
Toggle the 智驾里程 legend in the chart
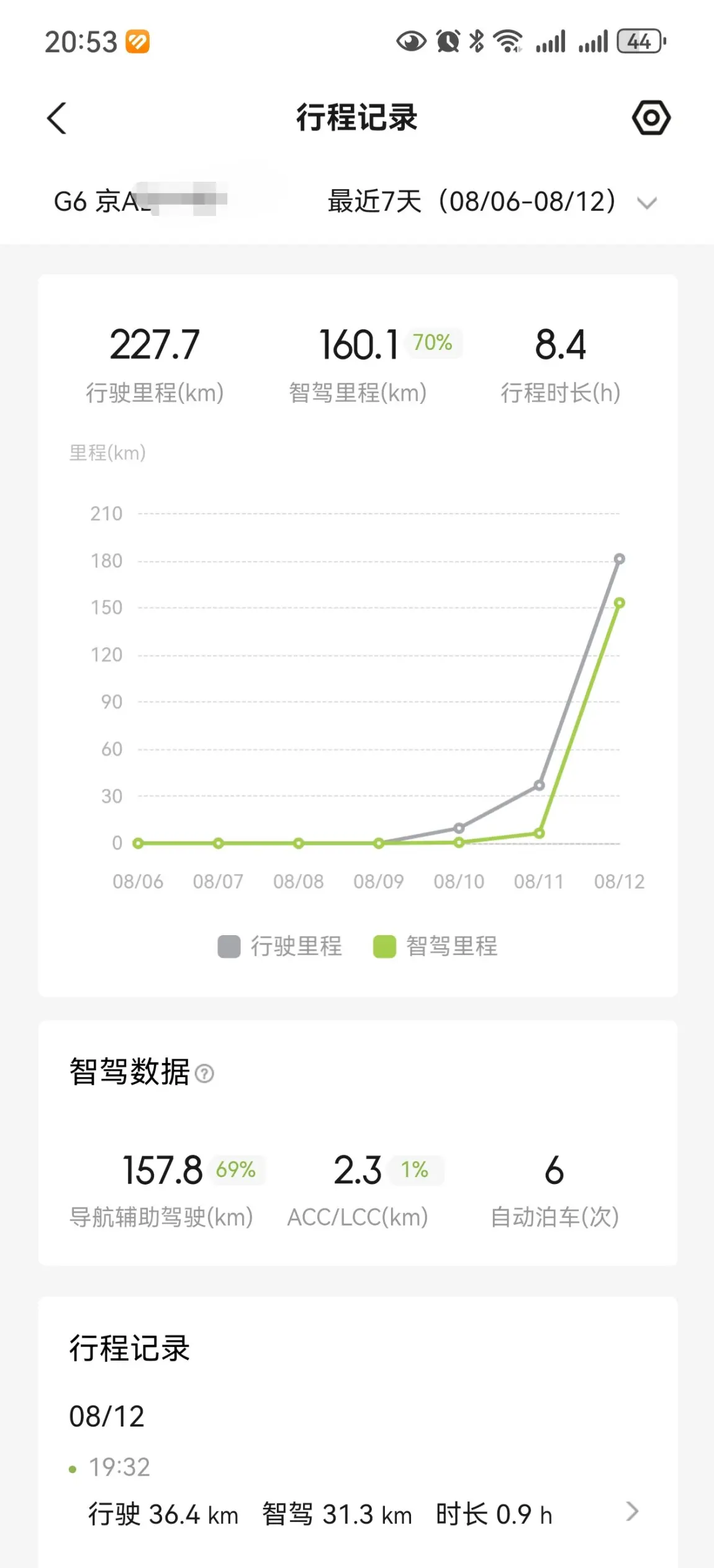tap(435, 946)
